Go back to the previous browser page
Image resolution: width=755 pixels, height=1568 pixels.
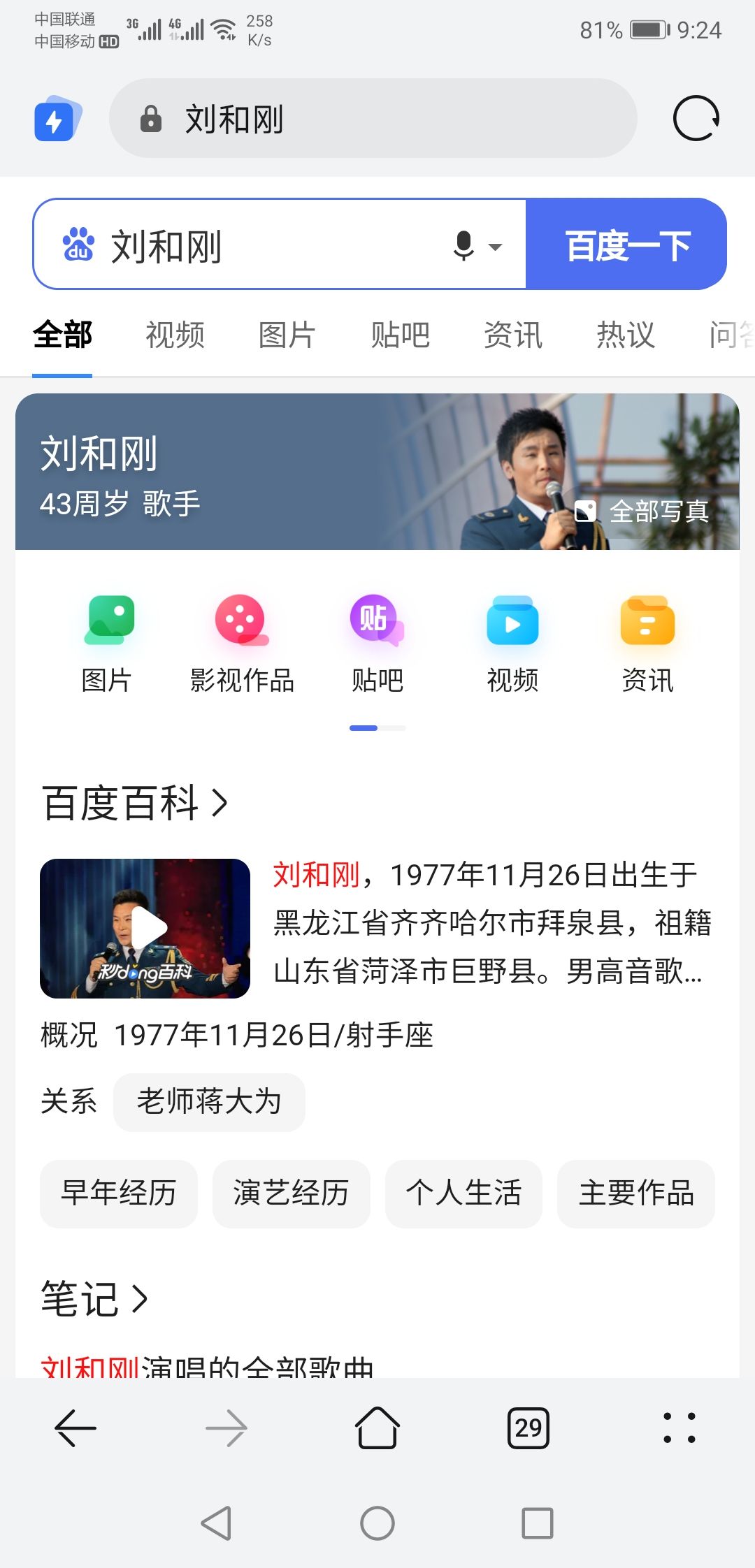75,1428
